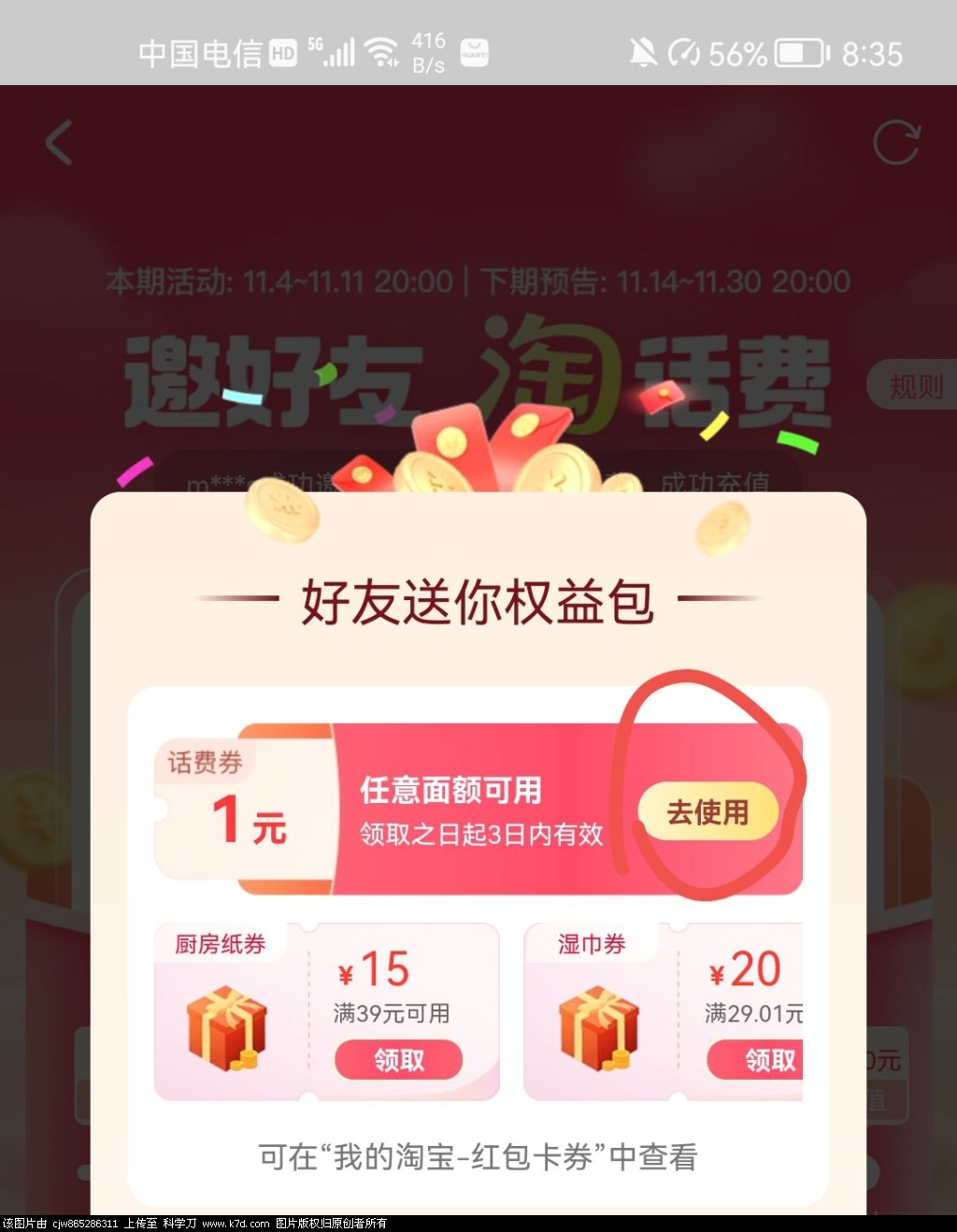The height and width of the screenshot is (1232, 957).
Task: Claim the ¥15 厨房纸券 coupon
Action: pyautogui.click(x=399, y=1060)
